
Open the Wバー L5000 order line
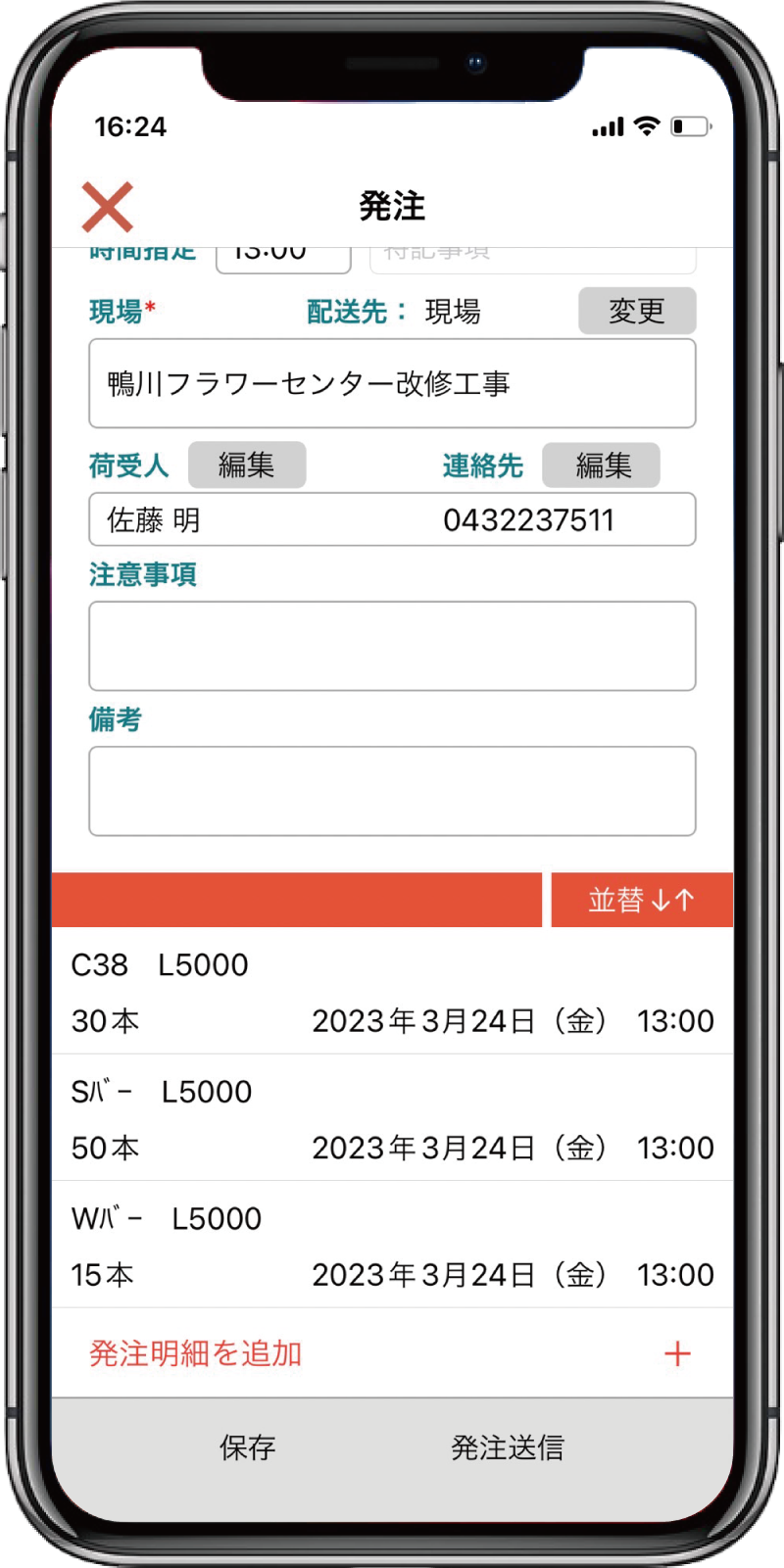(392, 1246)
